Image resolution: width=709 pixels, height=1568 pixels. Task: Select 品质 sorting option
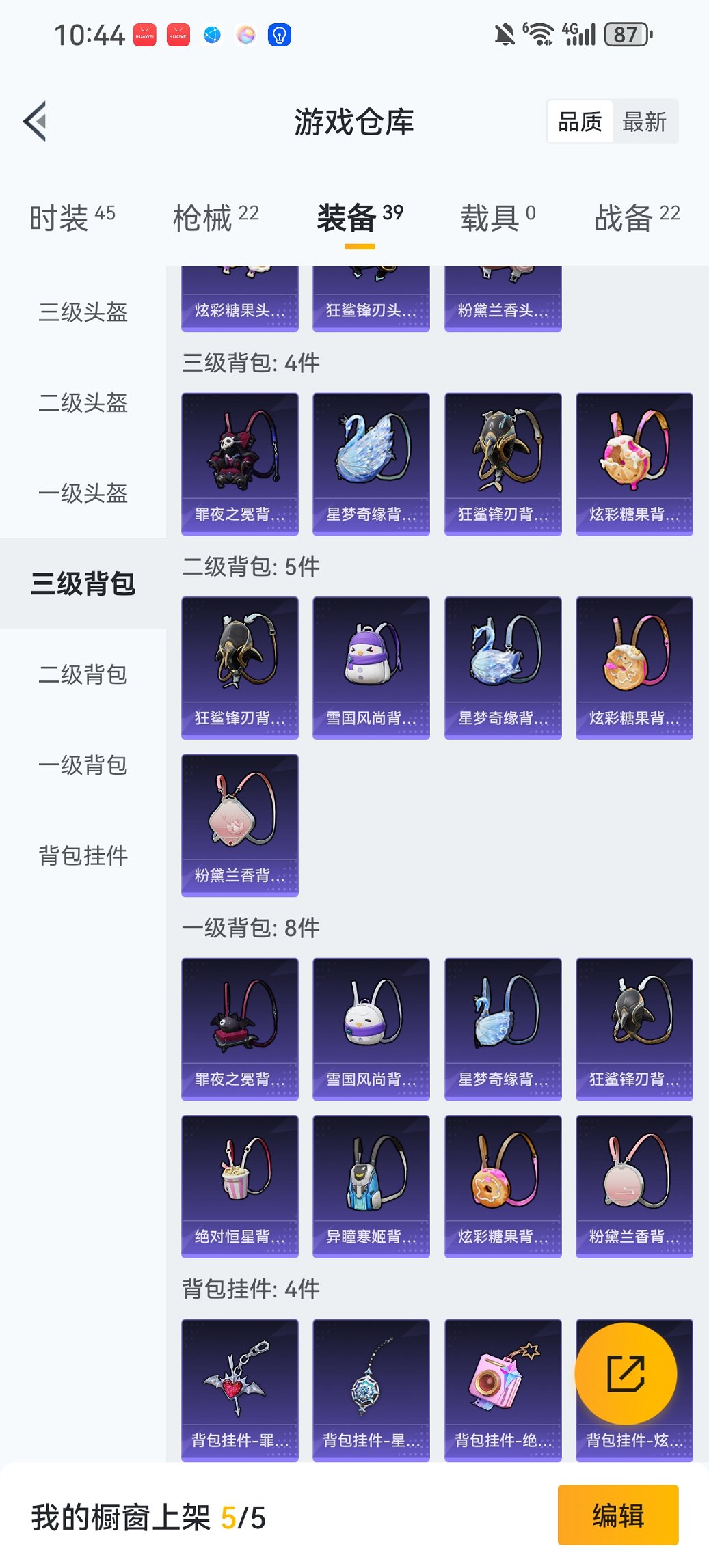[x=581, y=121]
